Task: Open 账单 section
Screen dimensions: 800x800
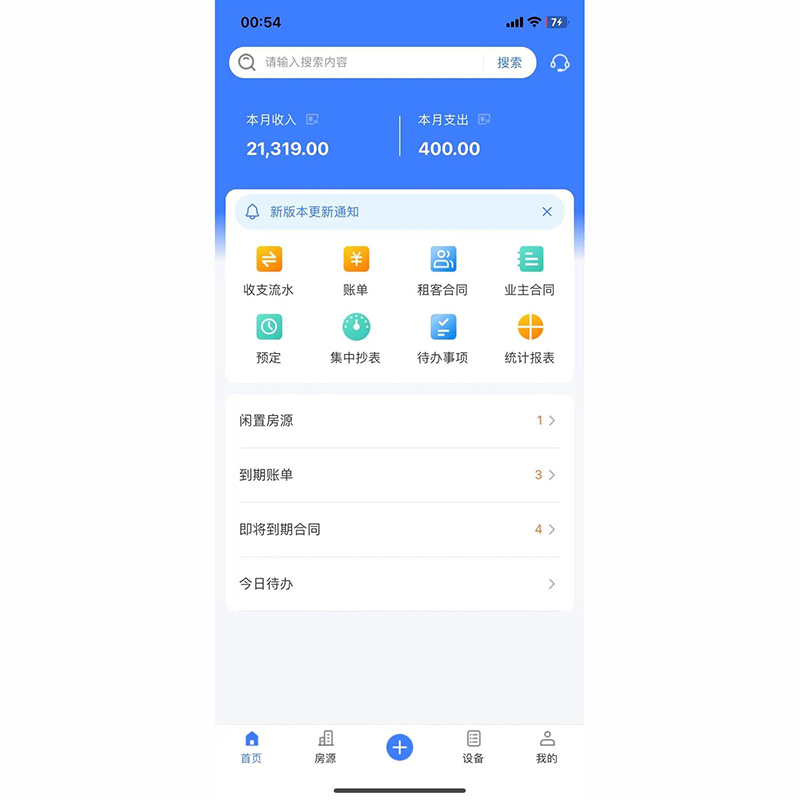Action: (356, 271)
